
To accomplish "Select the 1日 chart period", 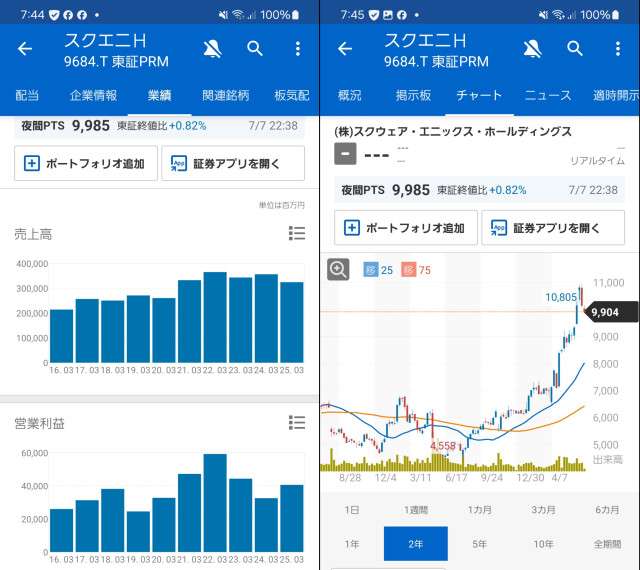I will pos(352,509).
